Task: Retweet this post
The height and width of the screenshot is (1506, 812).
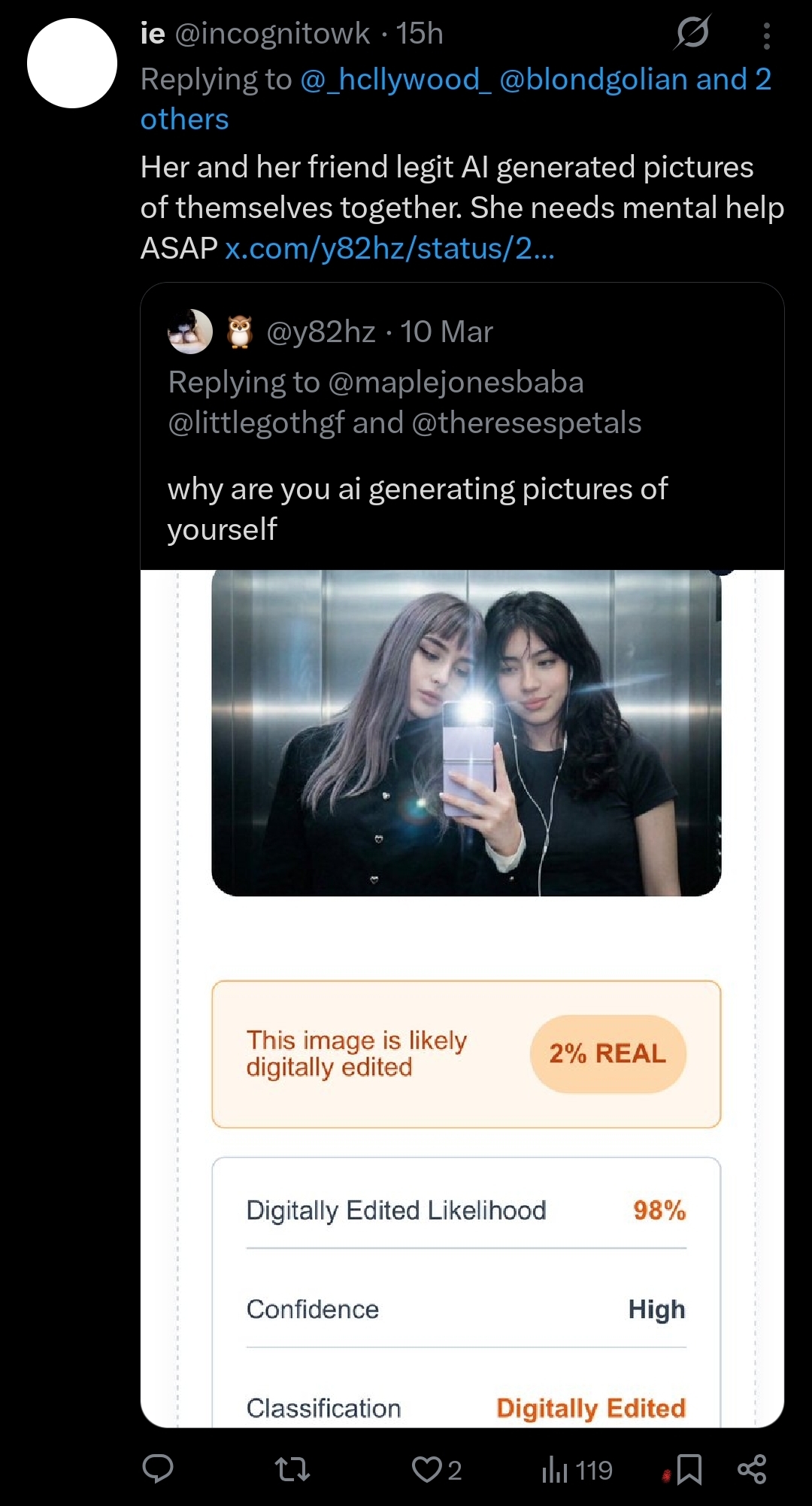Action: click(292, 1469)
